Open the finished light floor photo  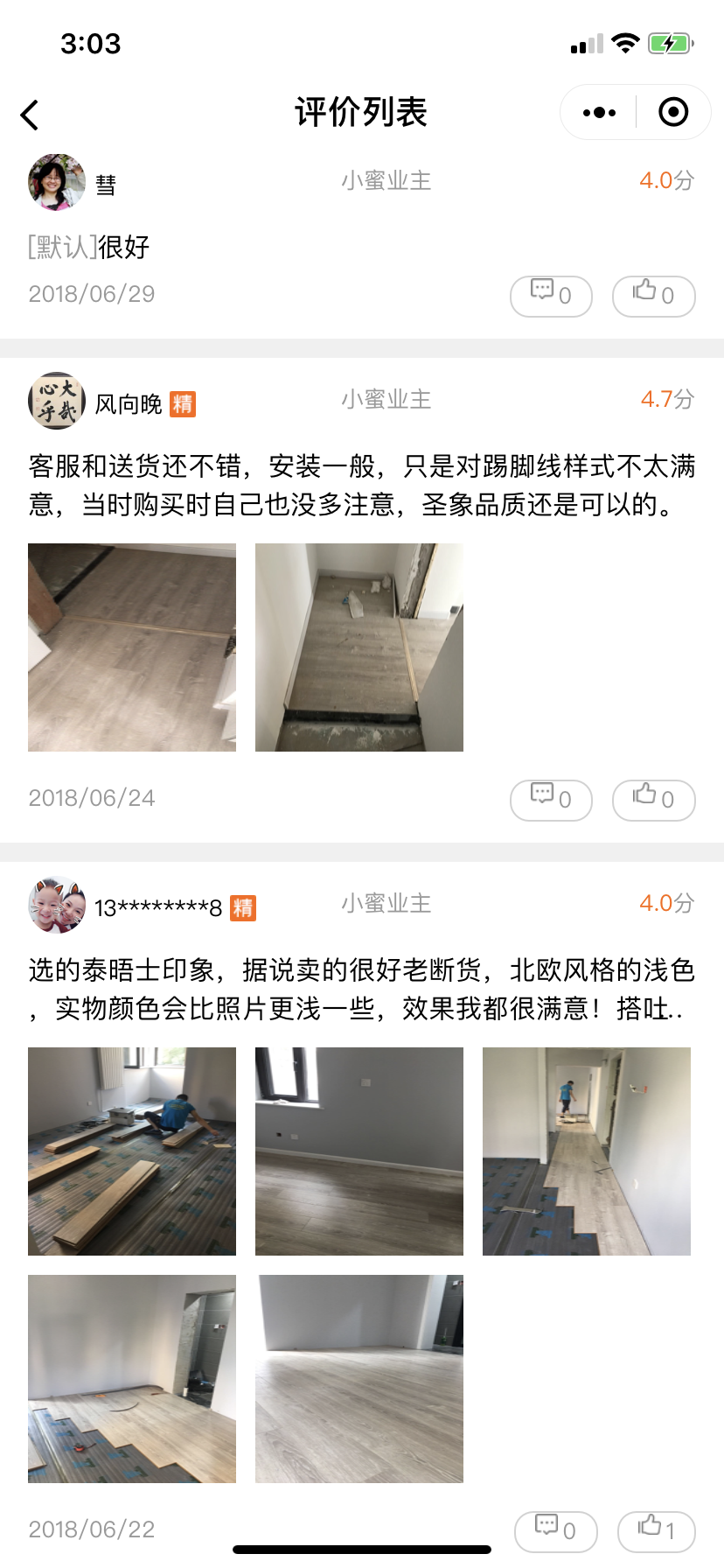coord(359,1379)
